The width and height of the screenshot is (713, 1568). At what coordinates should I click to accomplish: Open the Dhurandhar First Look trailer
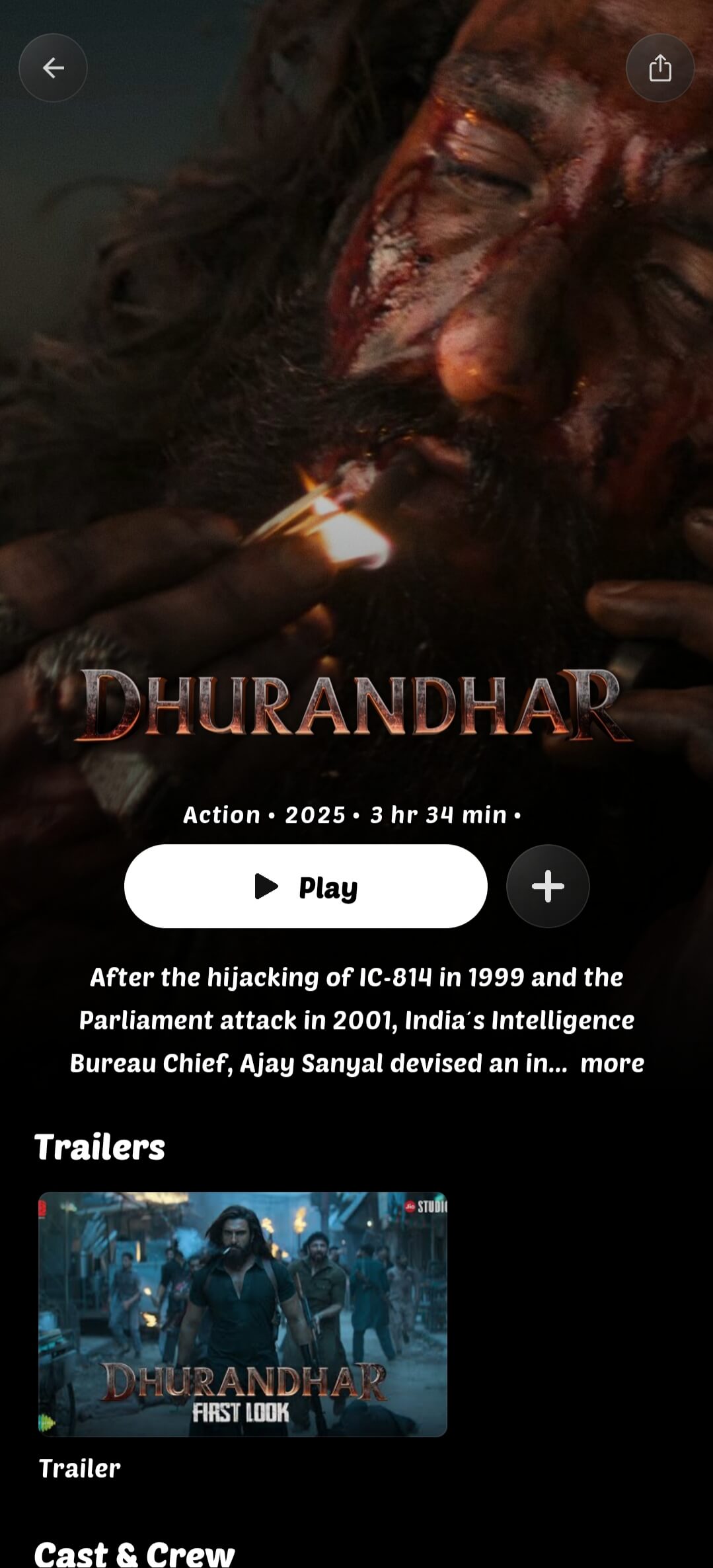243,1315
